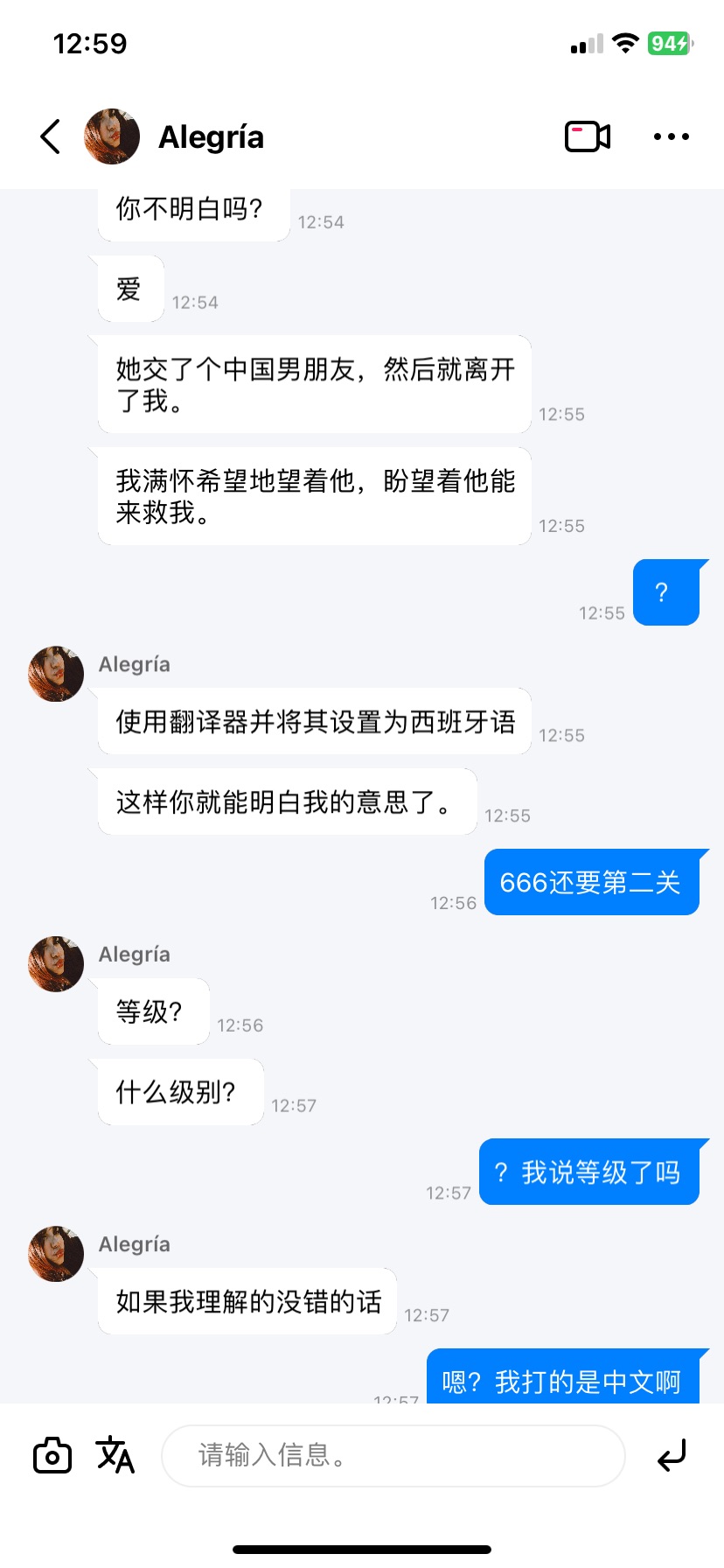Tap the translate icon beside message box

[115, 1455]
